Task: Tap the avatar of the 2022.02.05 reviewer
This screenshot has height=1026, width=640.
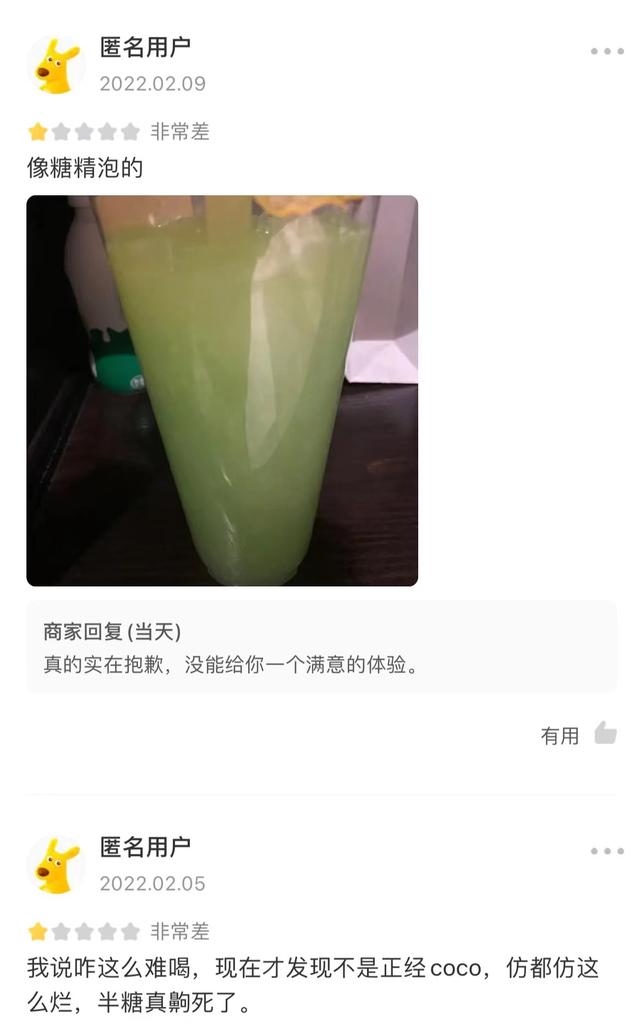Action: point(56,865)
